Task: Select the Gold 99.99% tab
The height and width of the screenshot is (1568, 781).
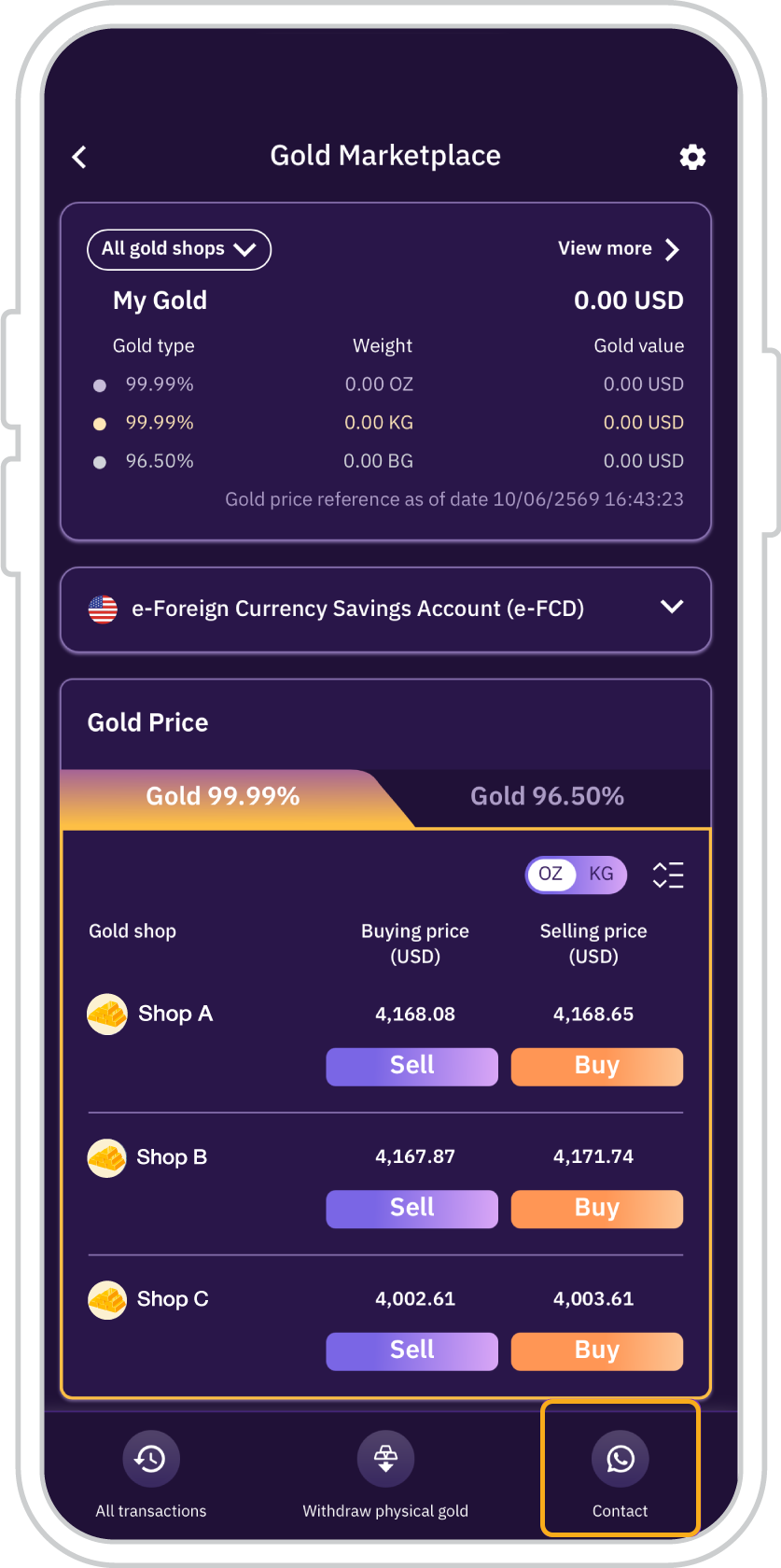Action: (x=223, y=796)
